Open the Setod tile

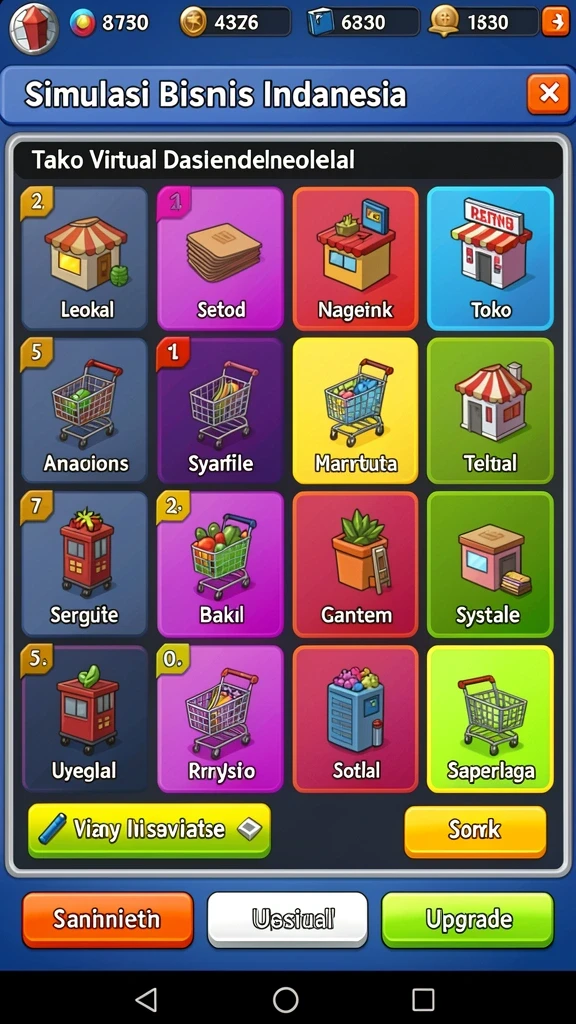click(221, 258)
